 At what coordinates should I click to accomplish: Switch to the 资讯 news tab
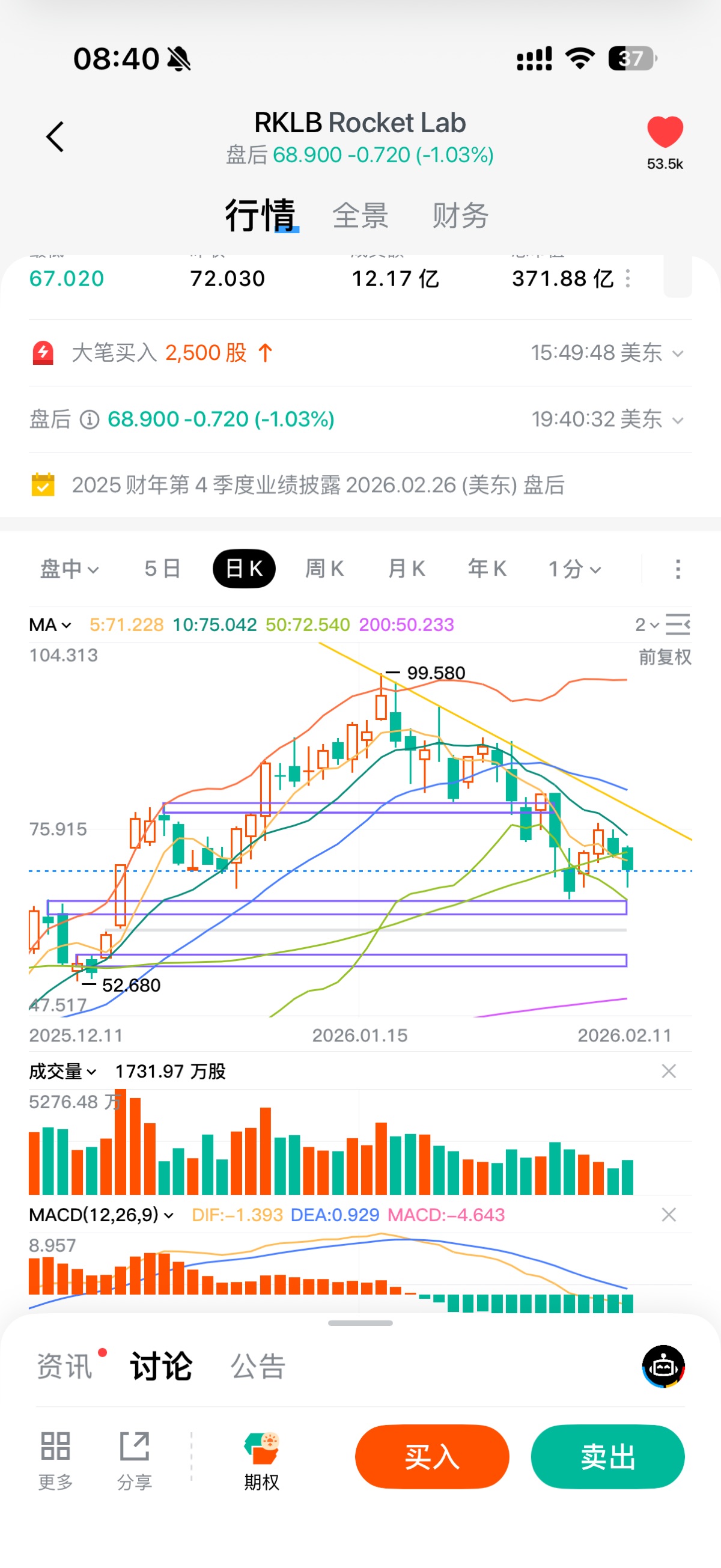[x=65, y=1367]
